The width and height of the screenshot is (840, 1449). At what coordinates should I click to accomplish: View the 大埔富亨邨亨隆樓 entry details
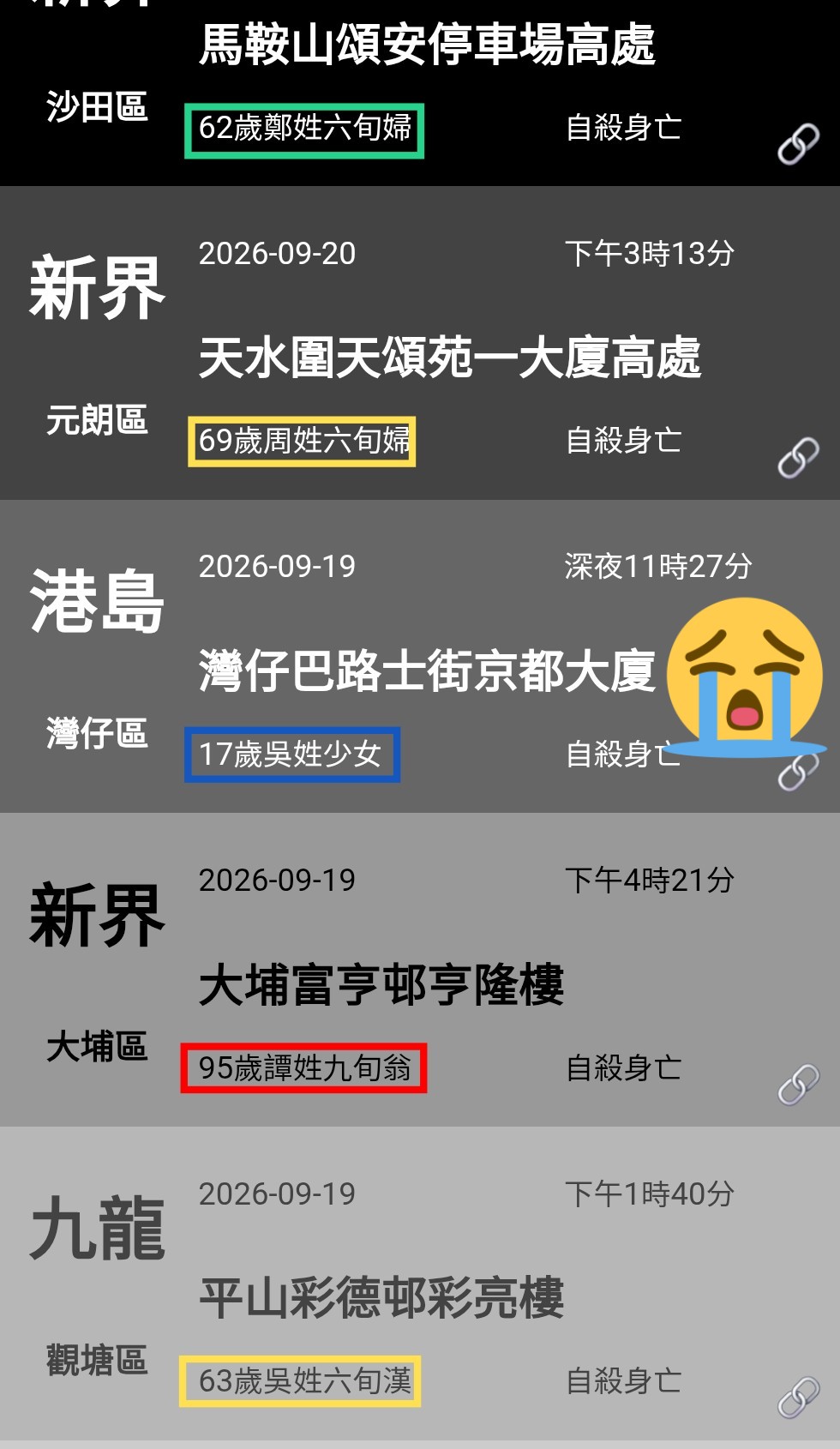[420, 970]
